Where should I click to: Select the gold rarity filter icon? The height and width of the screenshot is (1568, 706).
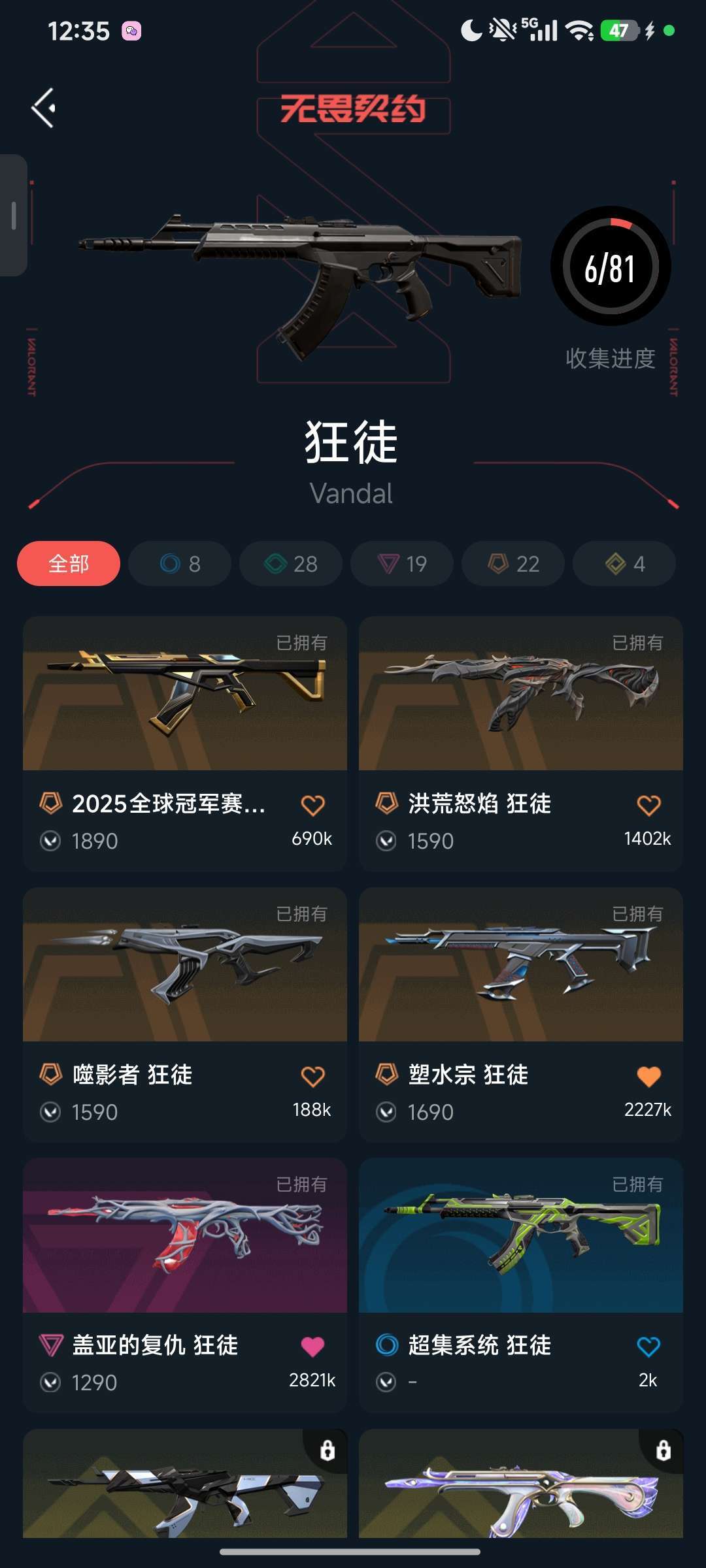624,563
